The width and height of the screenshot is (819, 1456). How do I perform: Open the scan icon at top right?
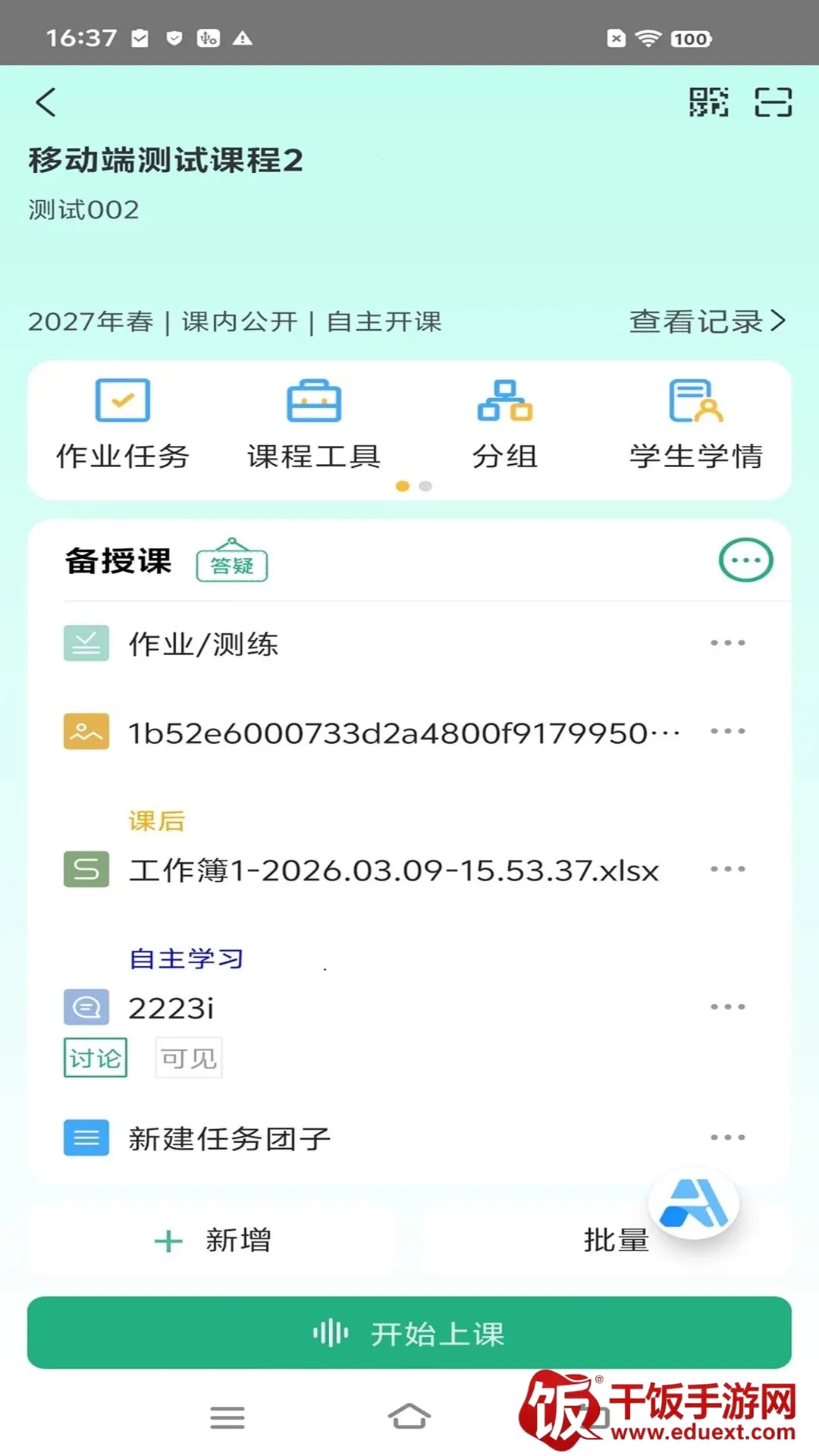[x=773, y=102]
